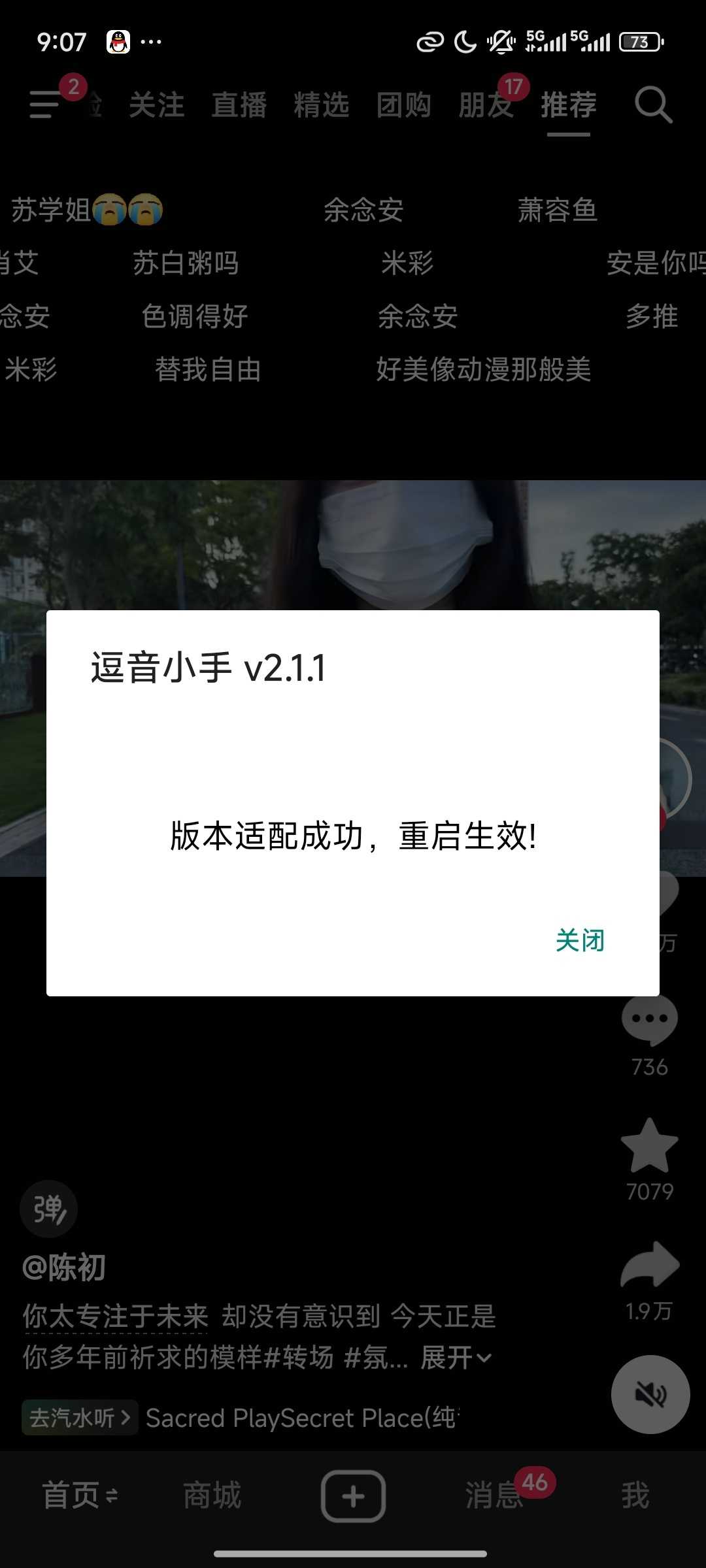Switch to the 精选 tab

[321, 105]
